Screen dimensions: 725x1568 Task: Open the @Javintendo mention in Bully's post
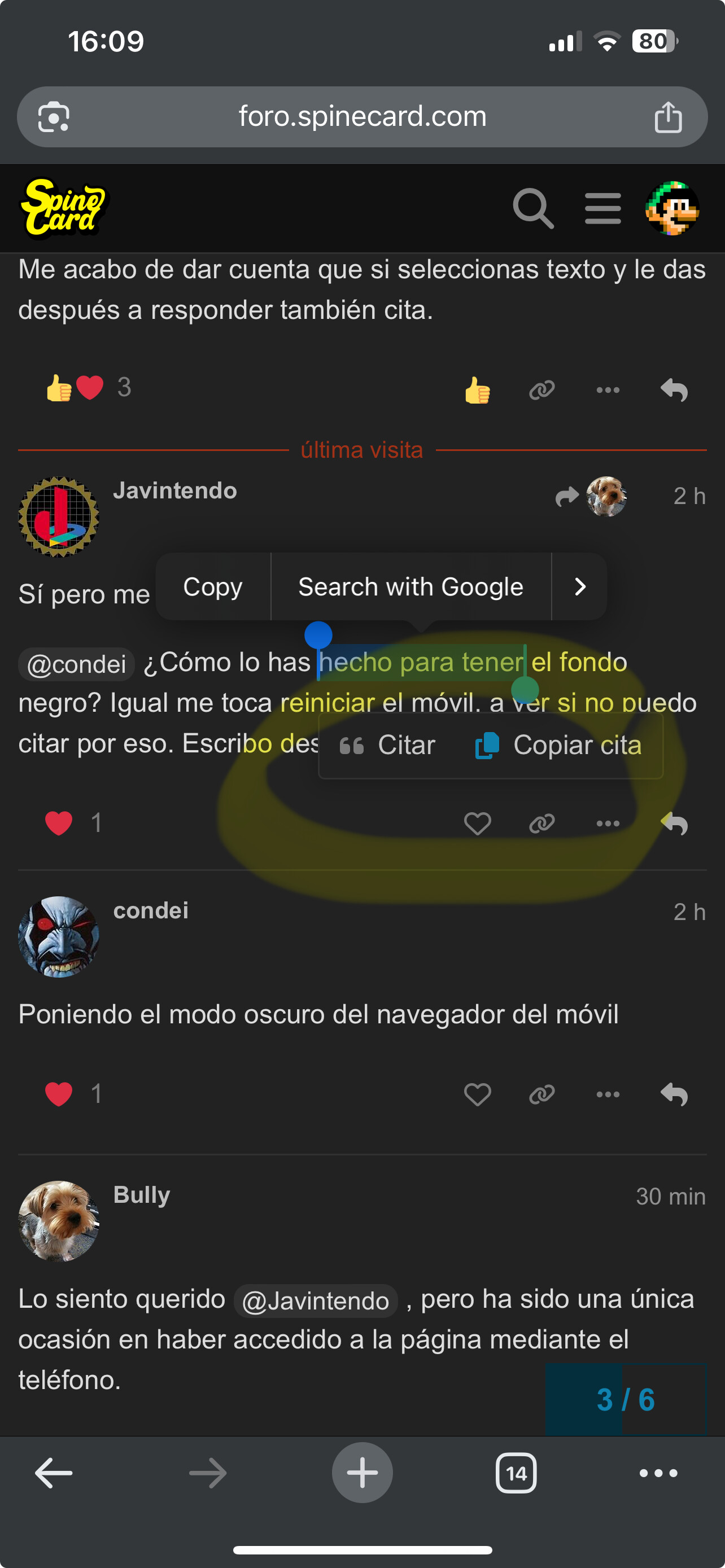pos(315,1300)
